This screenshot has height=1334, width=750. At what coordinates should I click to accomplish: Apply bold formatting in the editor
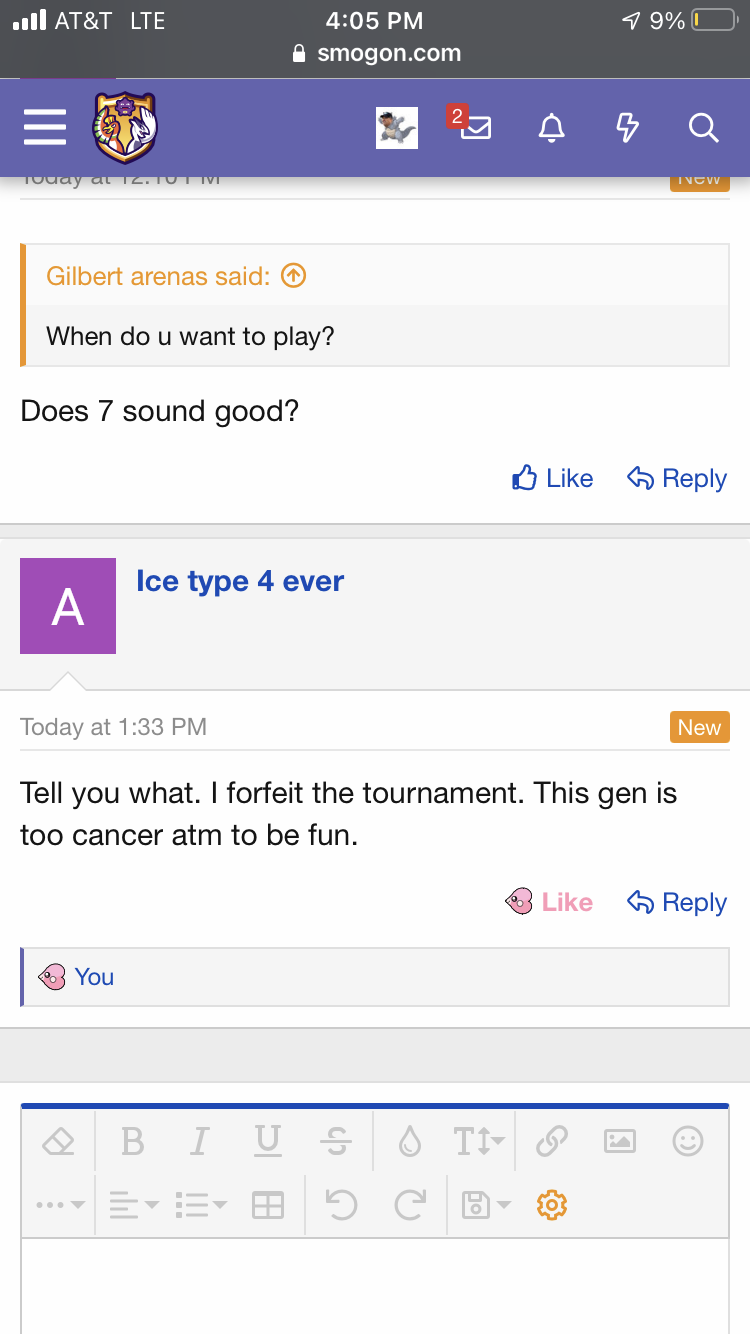pos(132,1141)
